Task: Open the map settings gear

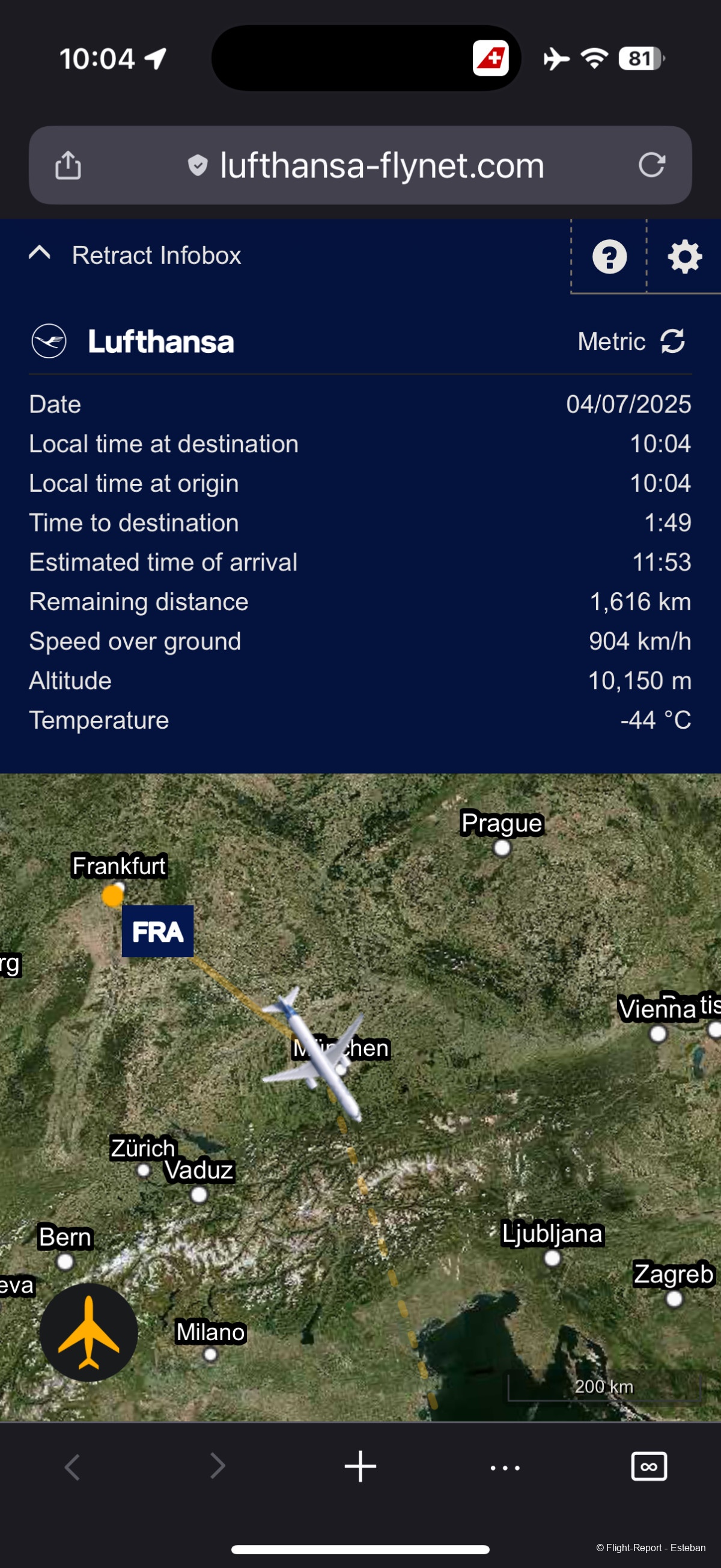Action: coord(684,257)
